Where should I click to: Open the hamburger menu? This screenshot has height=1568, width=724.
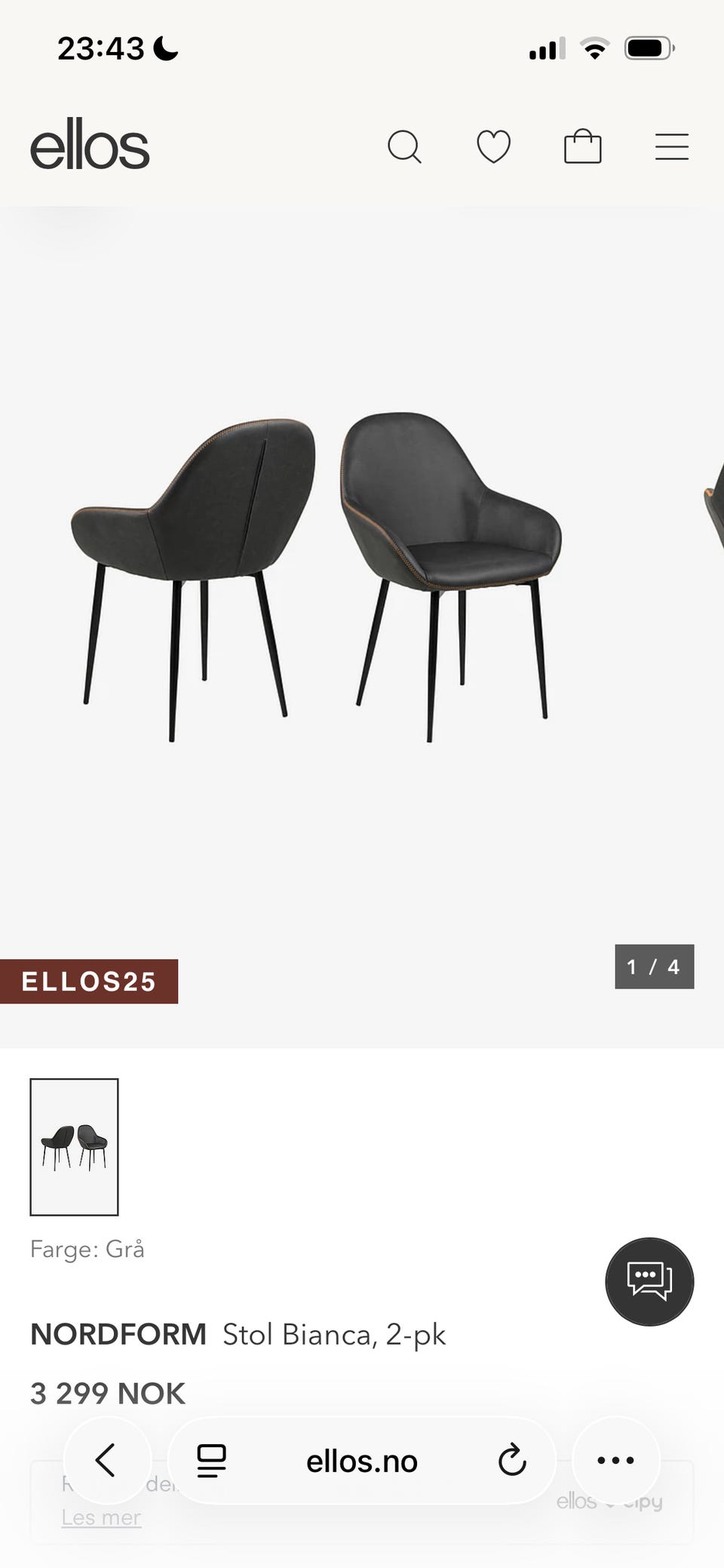point(672,146)
